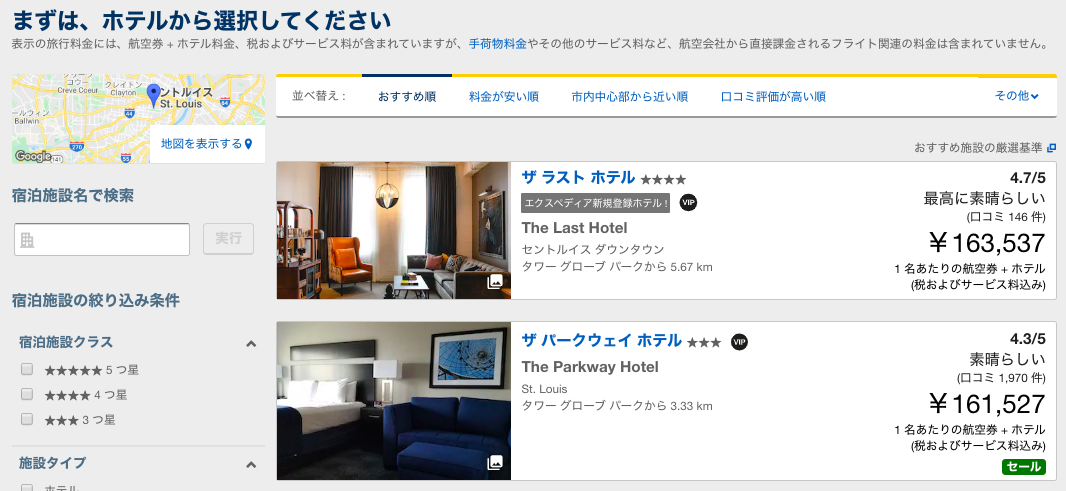Open おすすめ施設の厳選基準 link
The height and width of the screenshot is (491, 1066).
pos(984,148)
